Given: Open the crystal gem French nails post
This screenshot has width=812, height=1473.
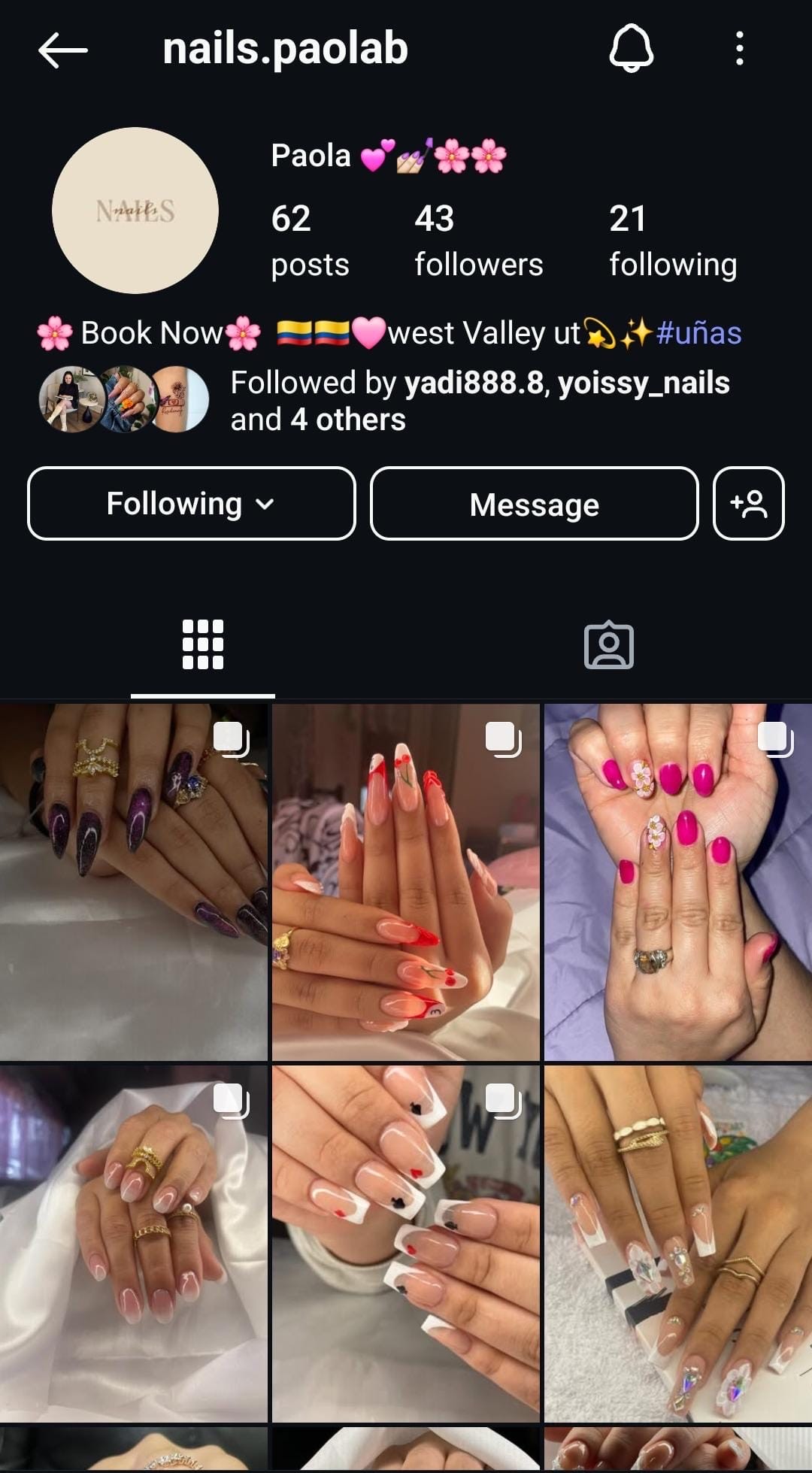Looking at the screenshot, I should pyautogui.click(x=677, y=1244).
